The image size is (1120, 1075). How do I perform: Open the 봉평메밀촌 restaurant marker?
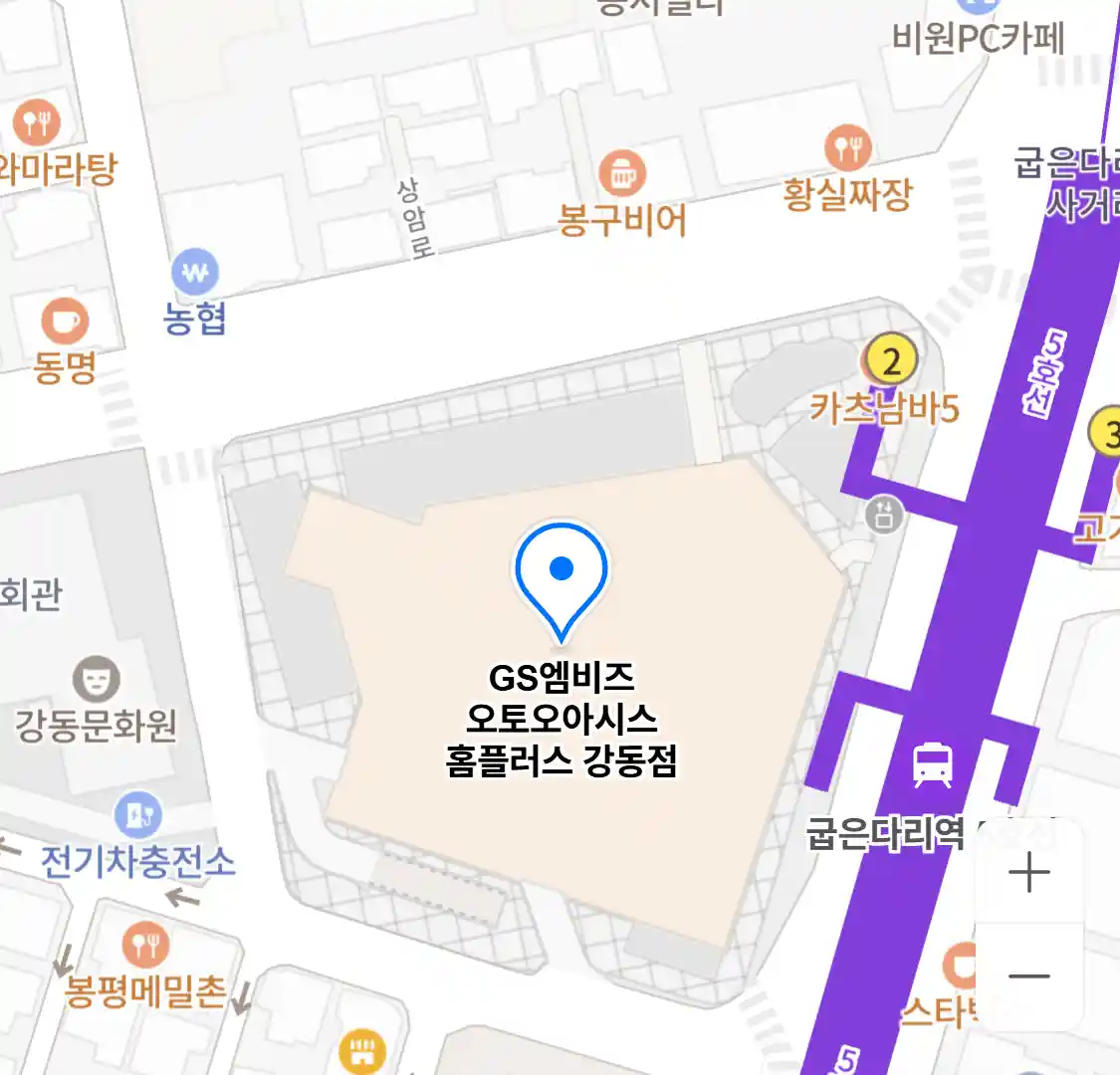point(145,945)
